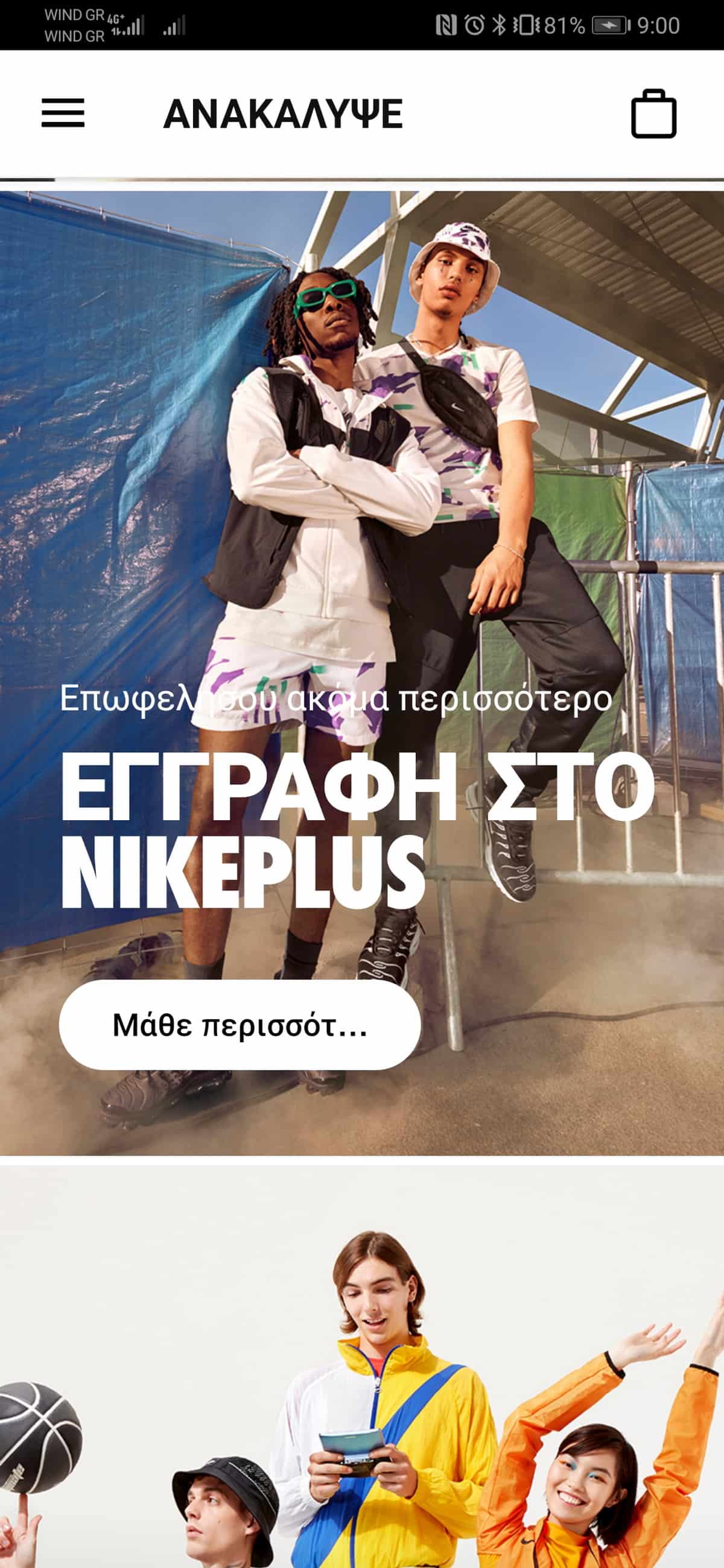The image size is (724, 1568).
Task: Open the shopping bag
Action: tap(653, 114)
